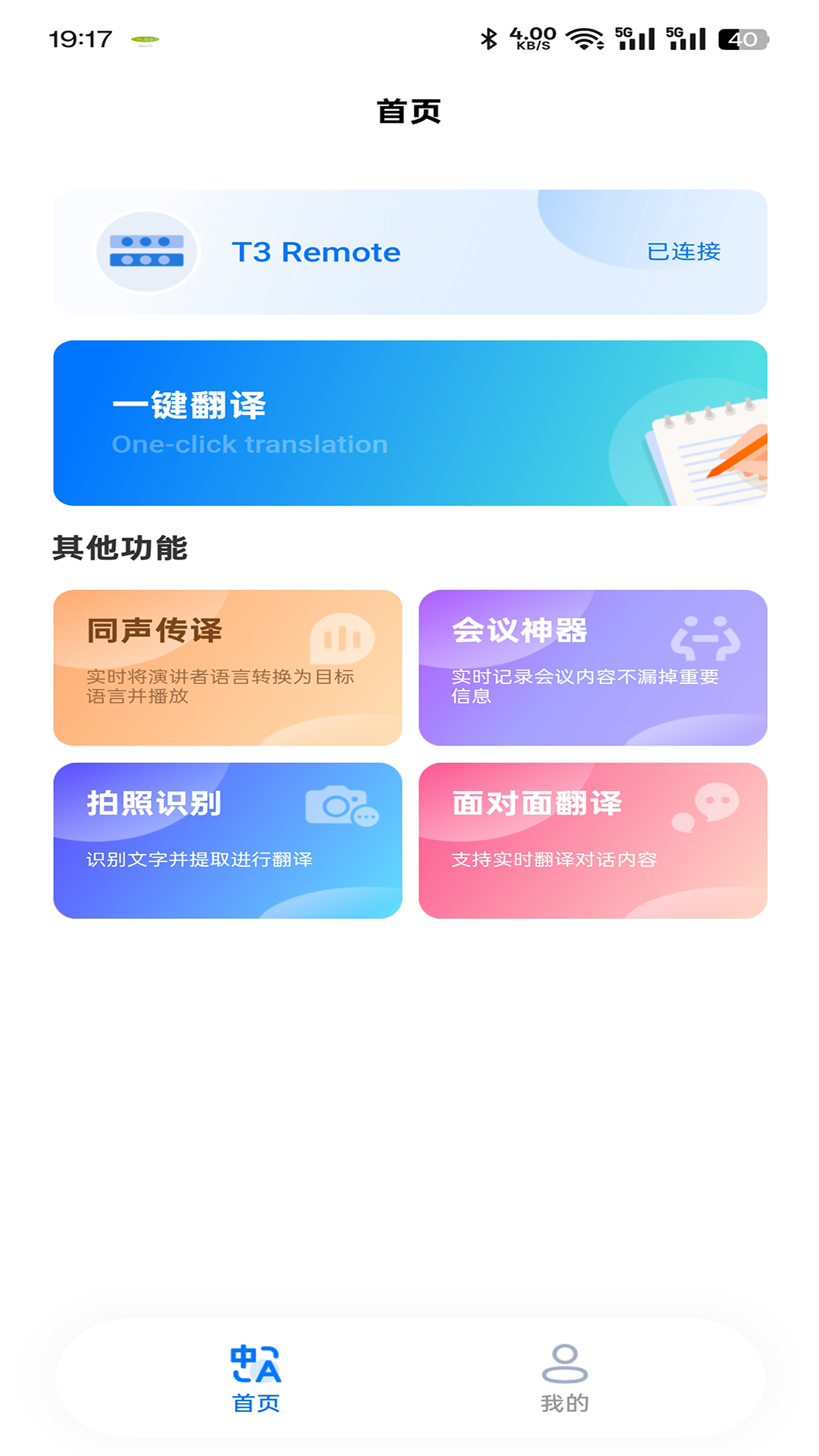Screen dimensions: 819x1456
Task: Open the 拍照识别 photo recognition card
Action: 227,840
